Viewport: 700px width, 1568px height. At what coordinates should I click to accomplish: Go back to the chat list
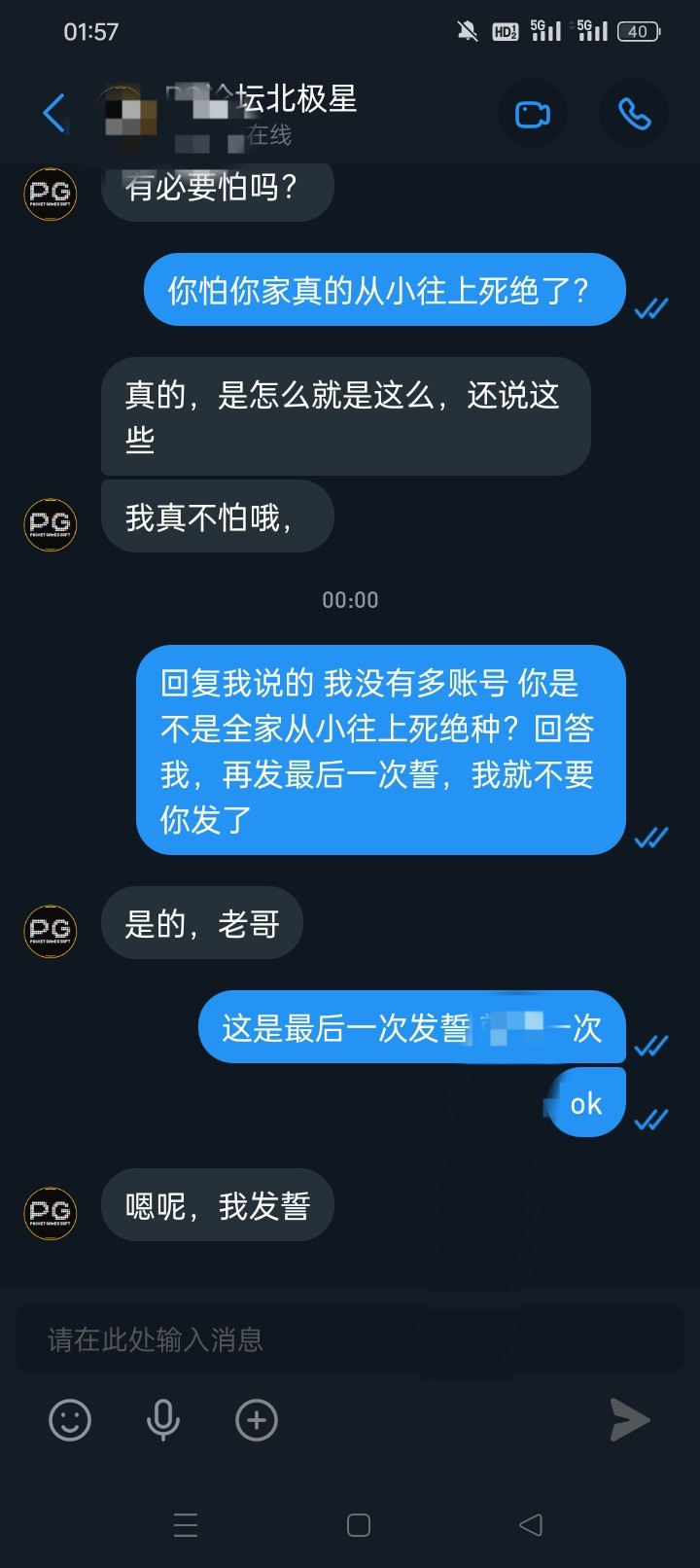54,114
